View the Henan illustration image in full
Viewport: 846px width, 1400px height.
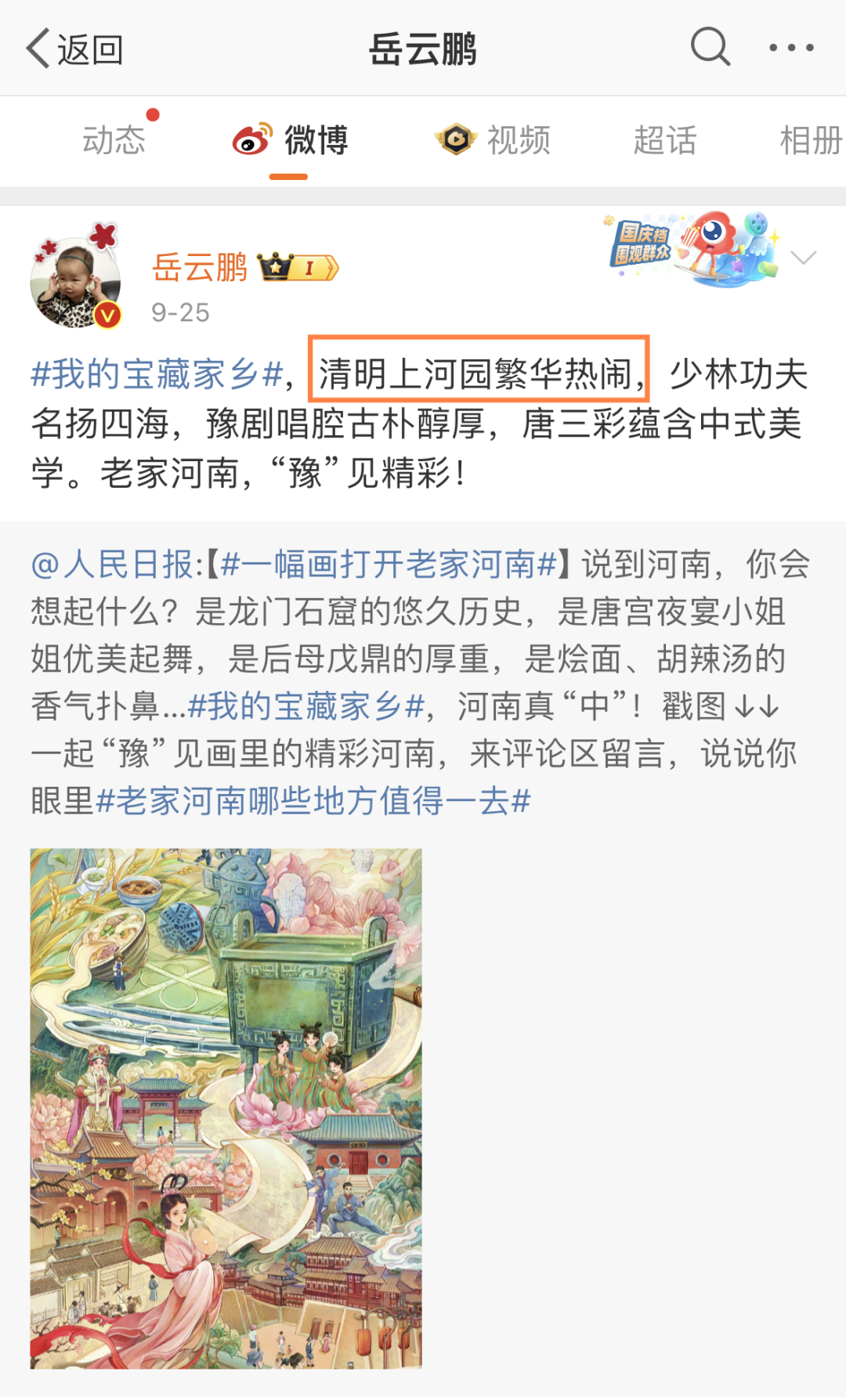[x=226, y=1108]
